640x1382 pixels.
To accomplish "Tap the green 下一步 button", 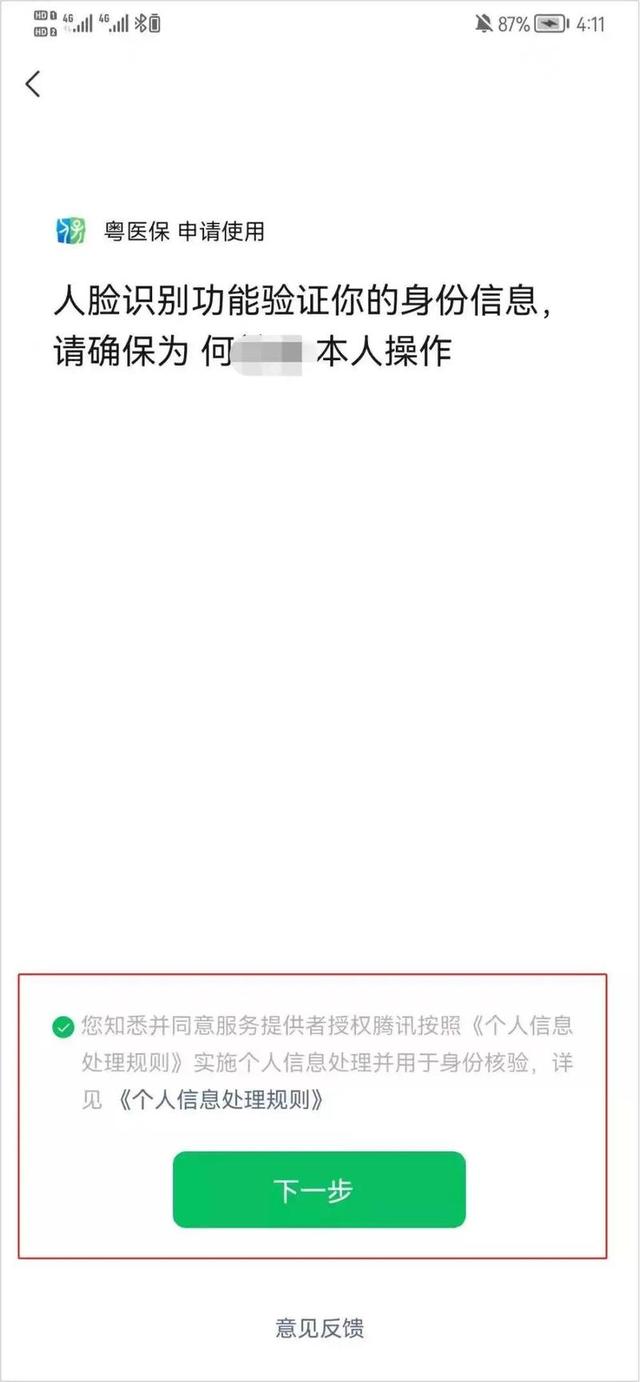I will (319, 1189).
